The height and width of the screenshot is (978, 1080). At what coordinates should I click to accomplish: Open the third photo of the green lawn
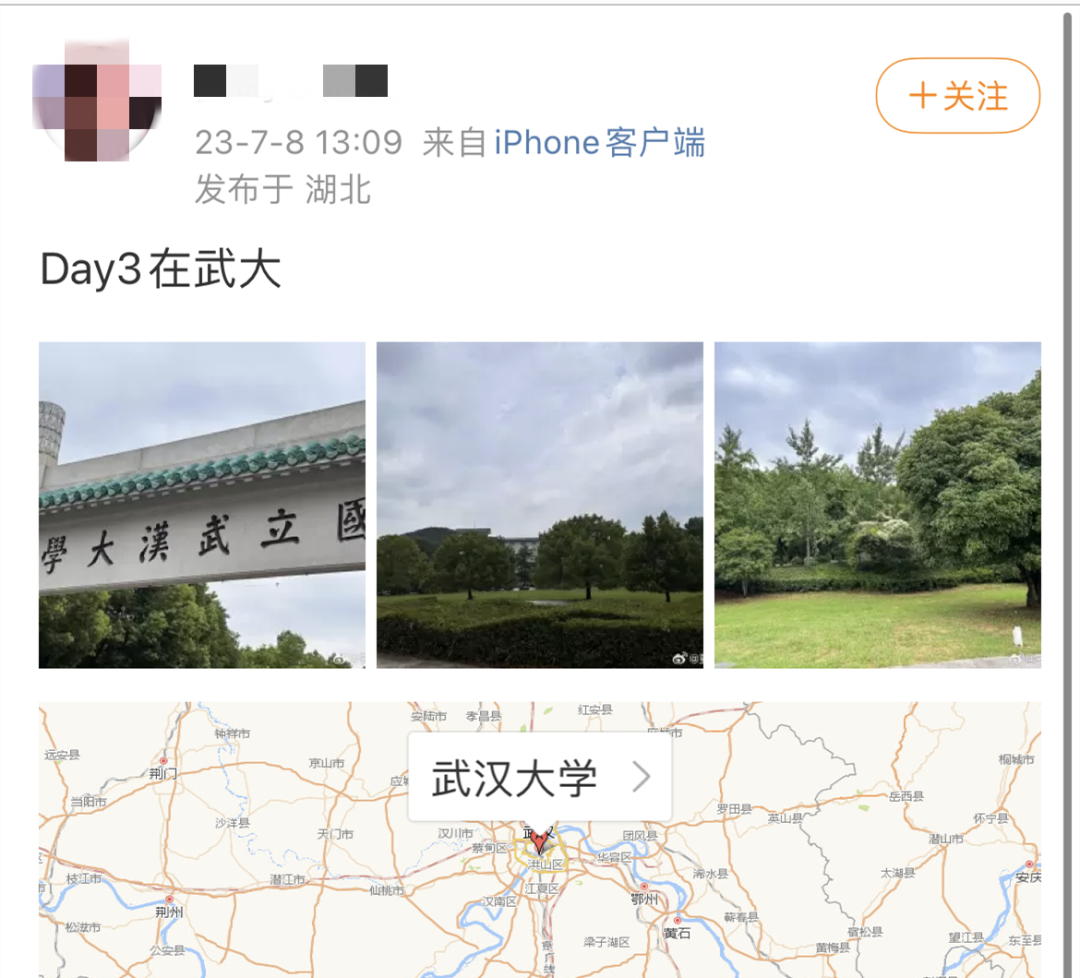[877, 505]
